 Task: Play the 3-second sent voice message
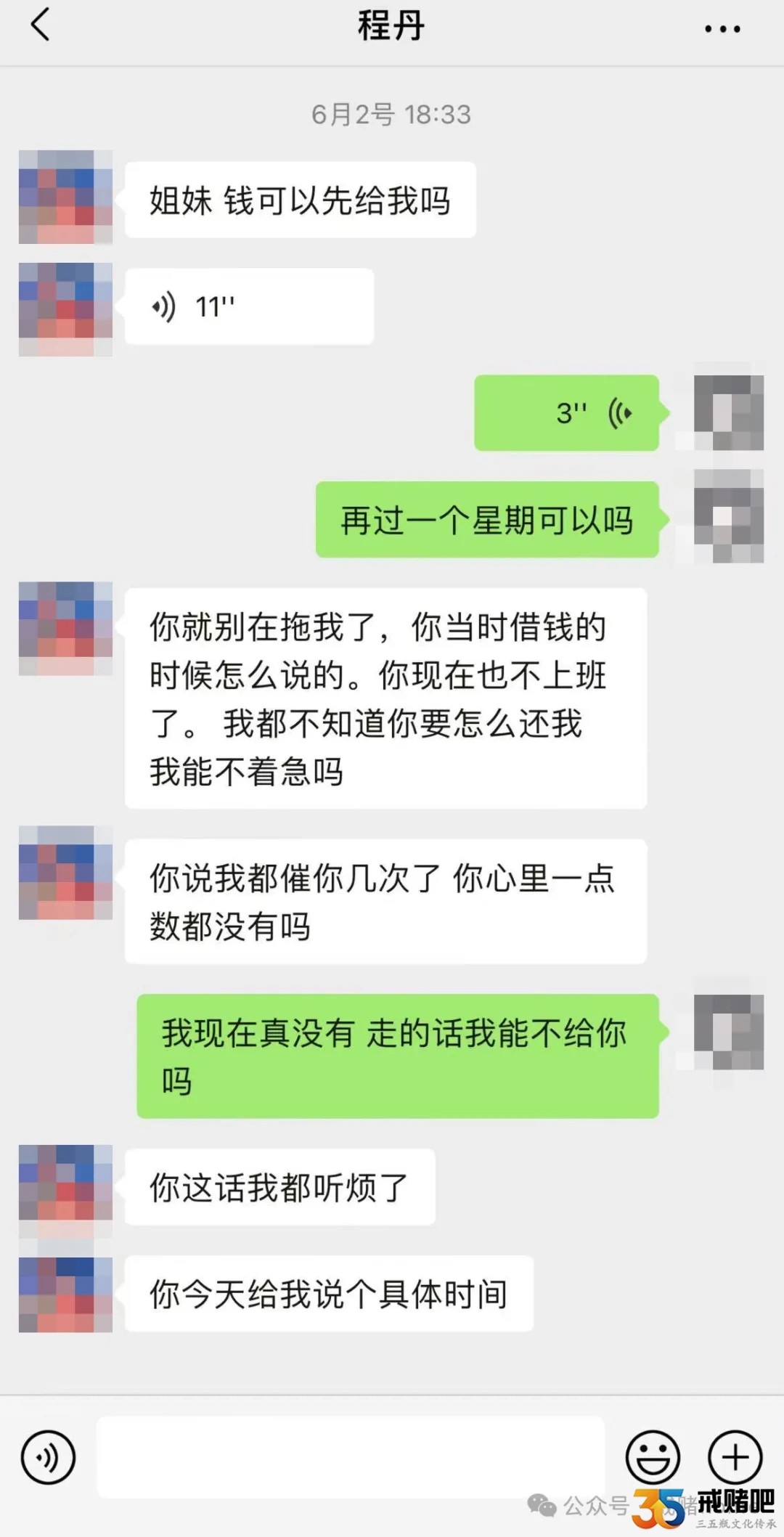click(x=566, y=413)
